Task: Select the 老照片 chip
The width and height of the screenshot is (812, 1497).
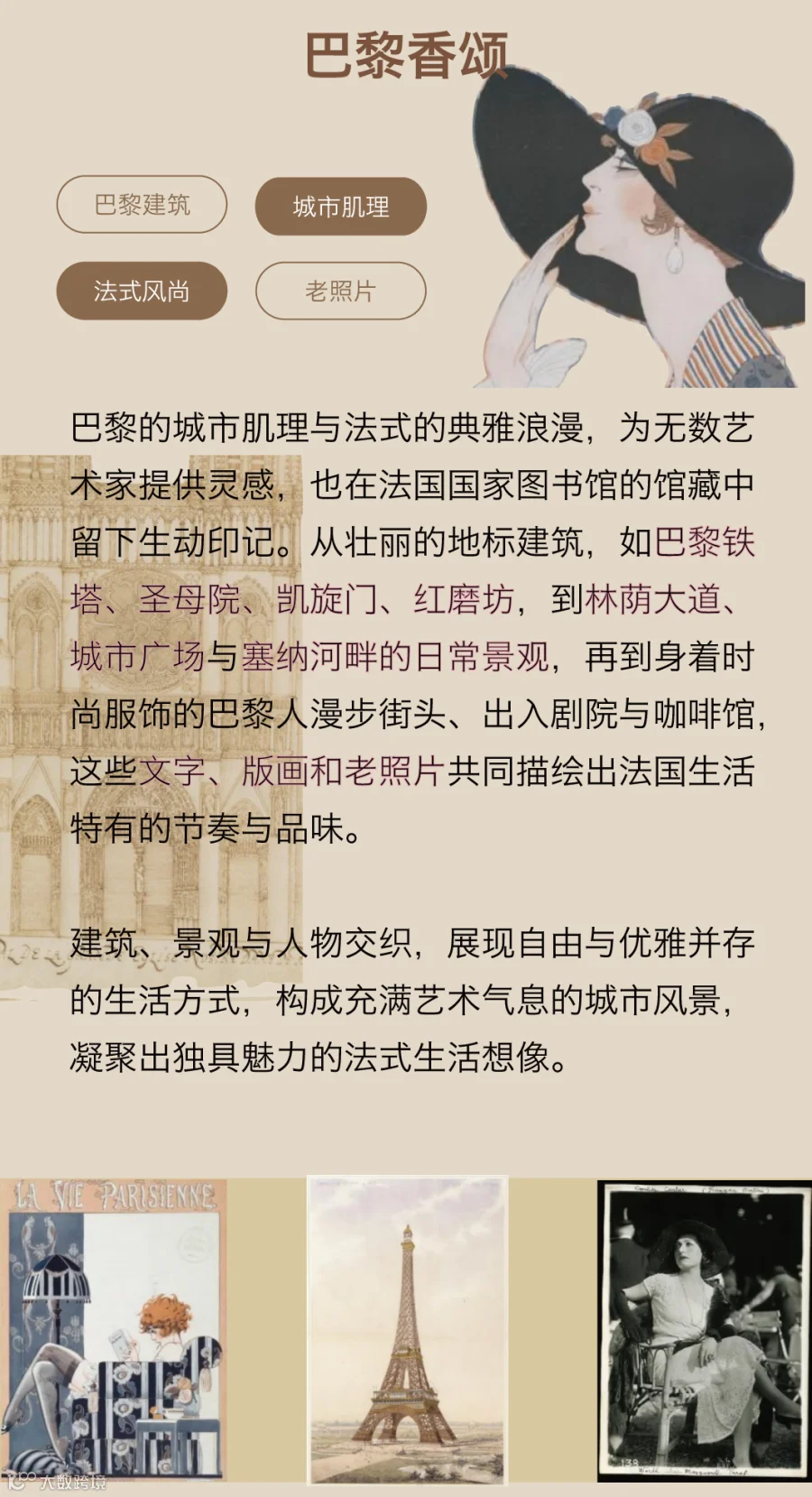Action: click(x=340, y=291)
